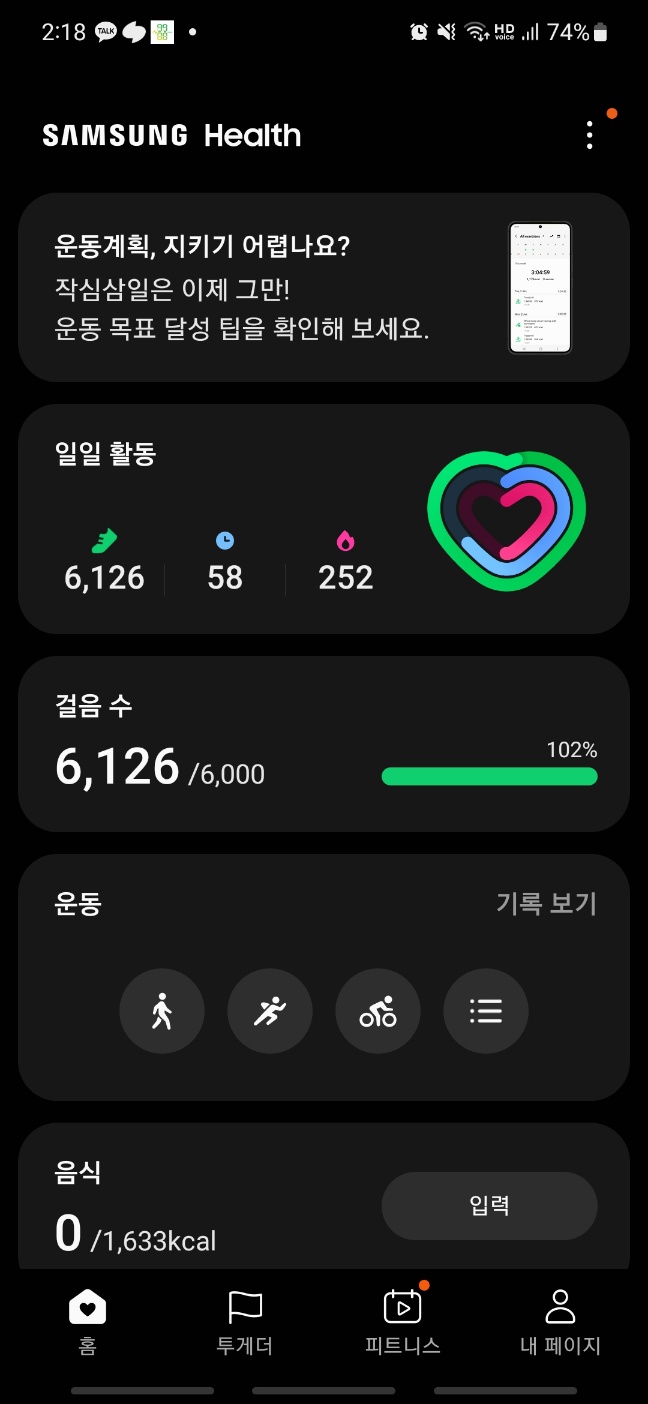Open the three-dot overflow menu
Viewport: 648px width, 1404px height.
click(590, 135)
